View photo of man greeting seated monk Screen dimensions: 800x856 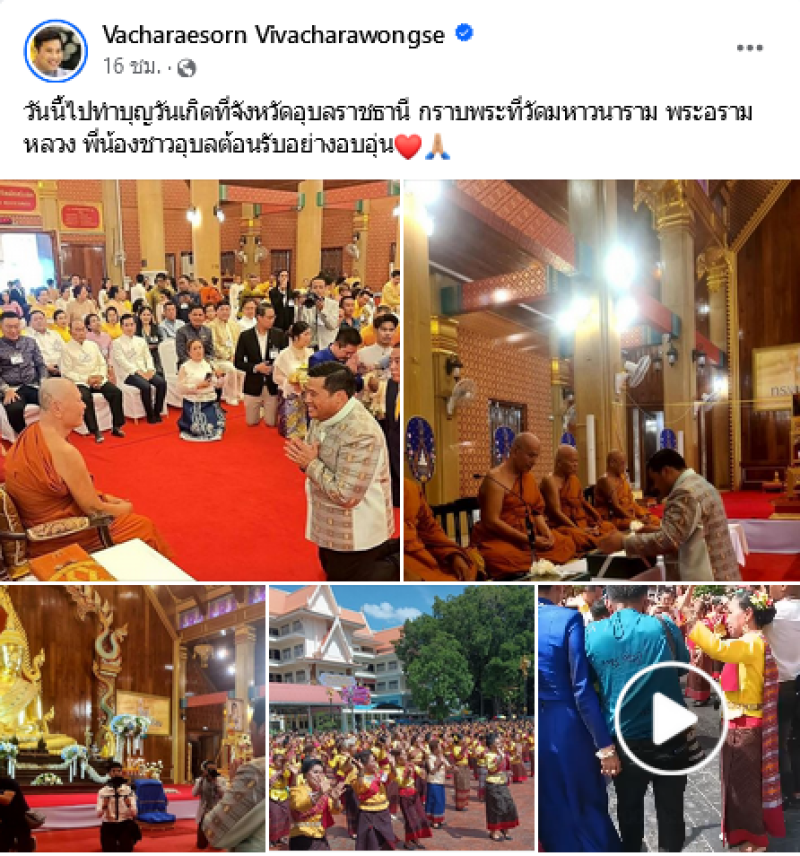pyautogui.click(x=200, y=381)
